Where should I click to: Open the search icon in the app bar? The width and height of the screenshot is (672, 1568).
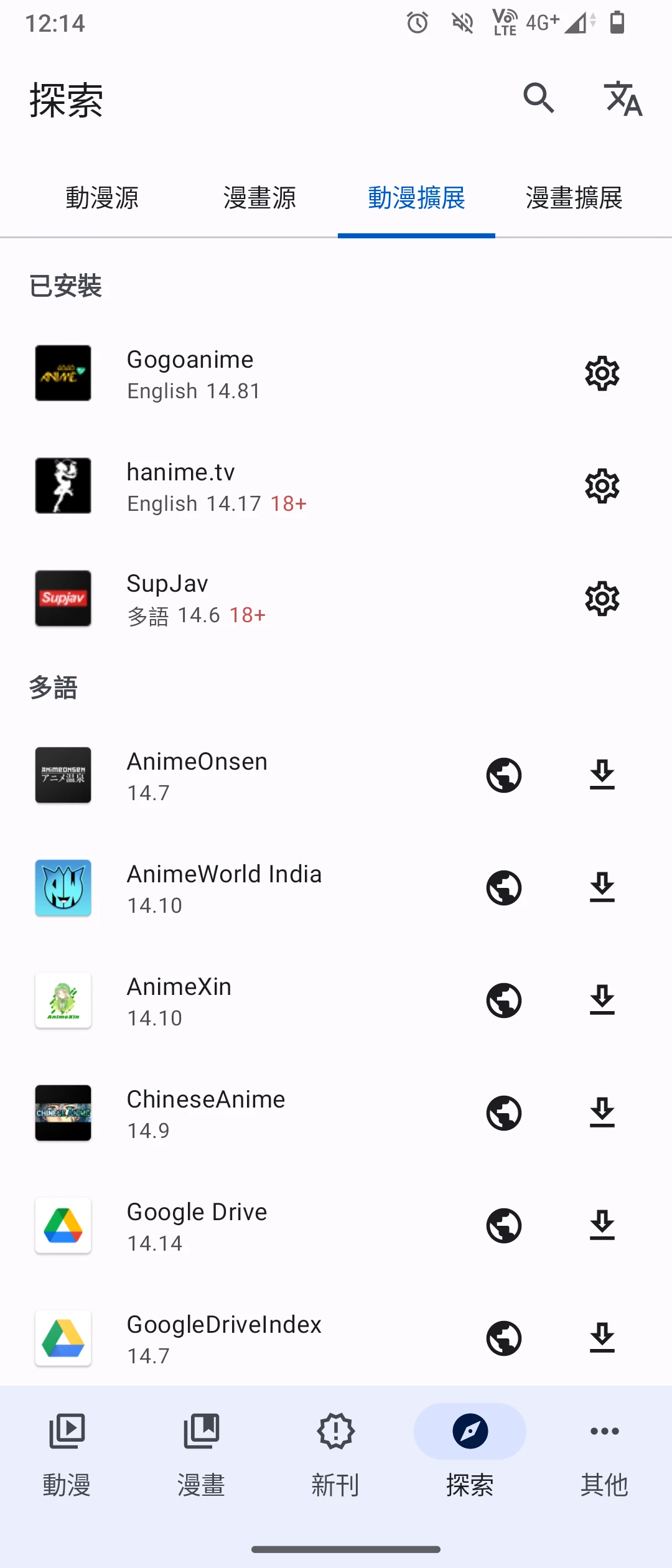(x=538, y=98)
